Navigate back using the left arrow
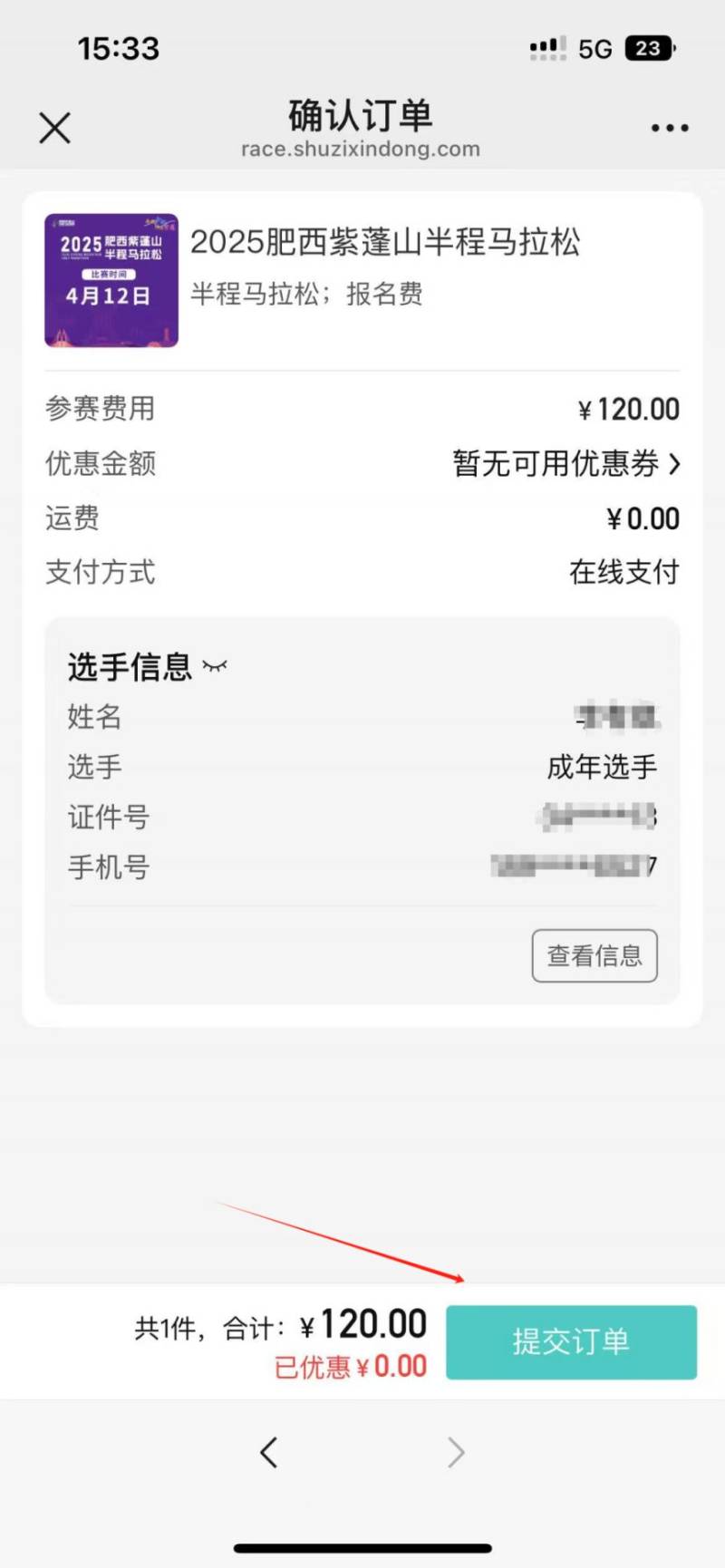 (269, 1451)
